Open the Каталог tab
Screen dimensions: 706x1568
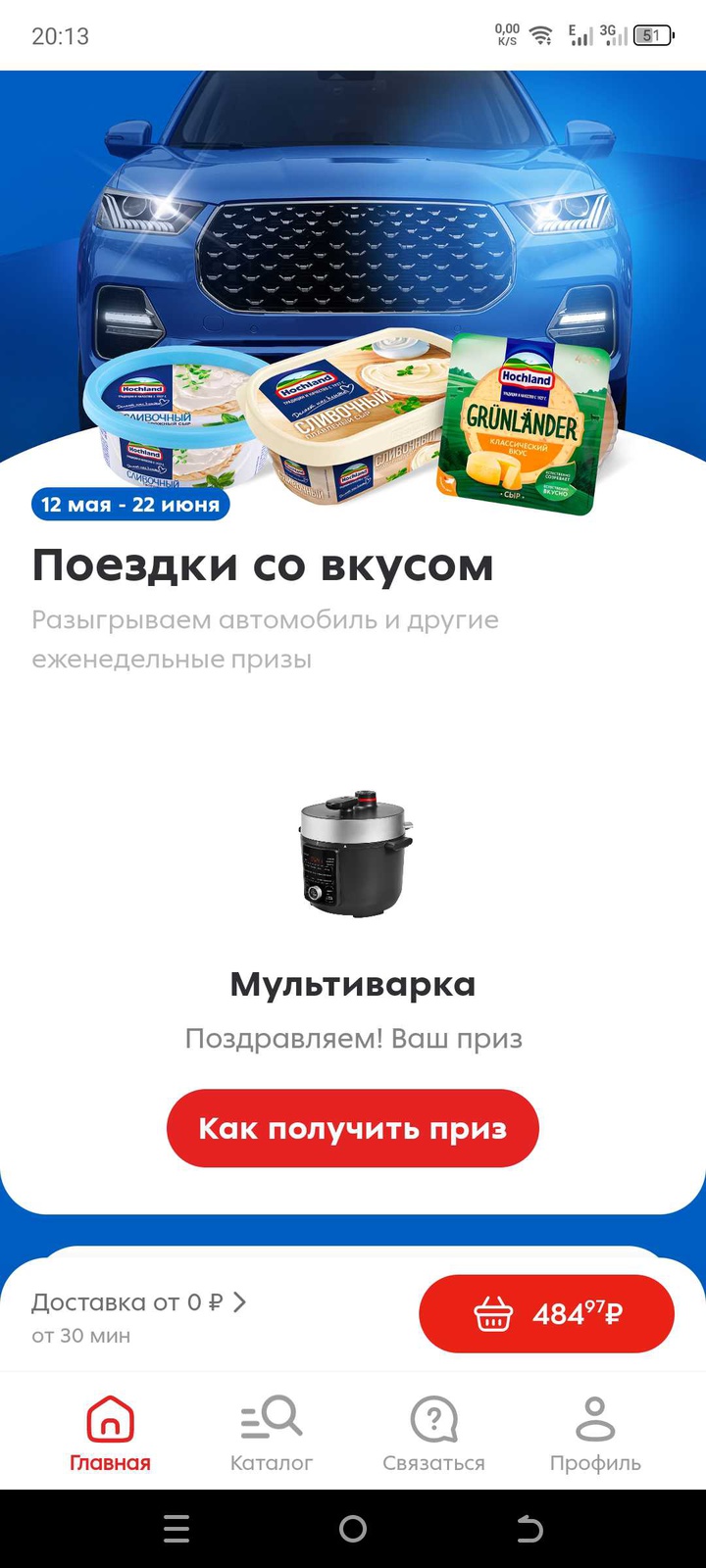pyautogui.click(x=272, y=1433)
